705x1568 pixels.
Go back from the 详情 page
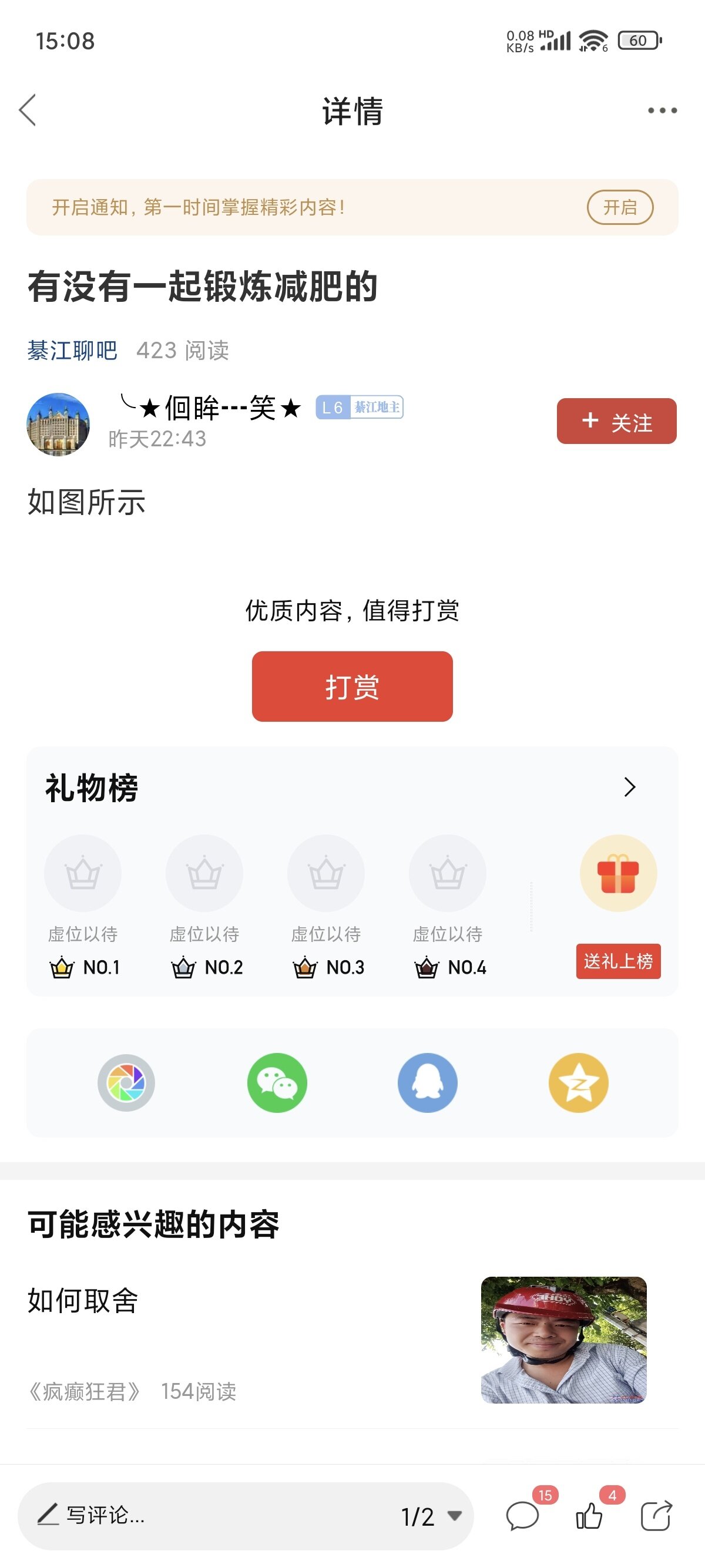(28, 110)
